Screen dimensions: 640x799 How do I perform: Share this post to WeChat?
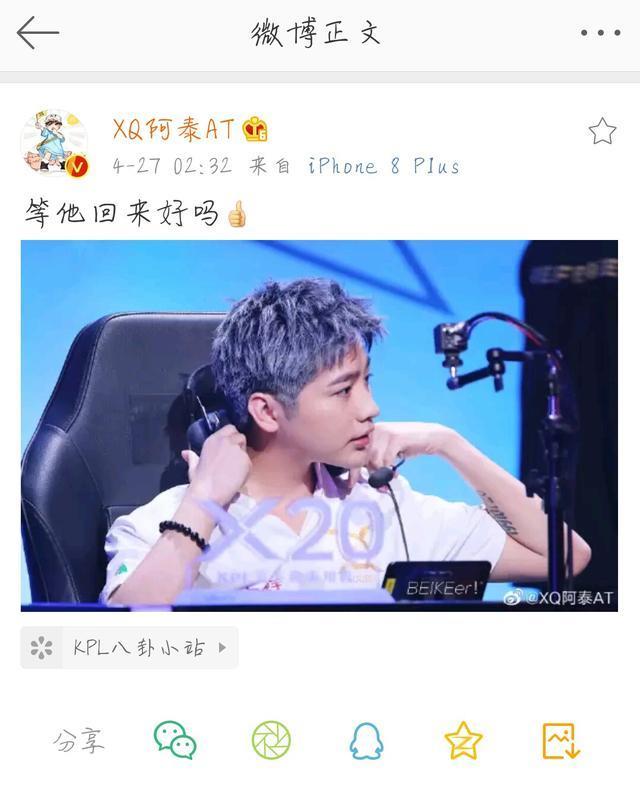[x=174, y=741]
